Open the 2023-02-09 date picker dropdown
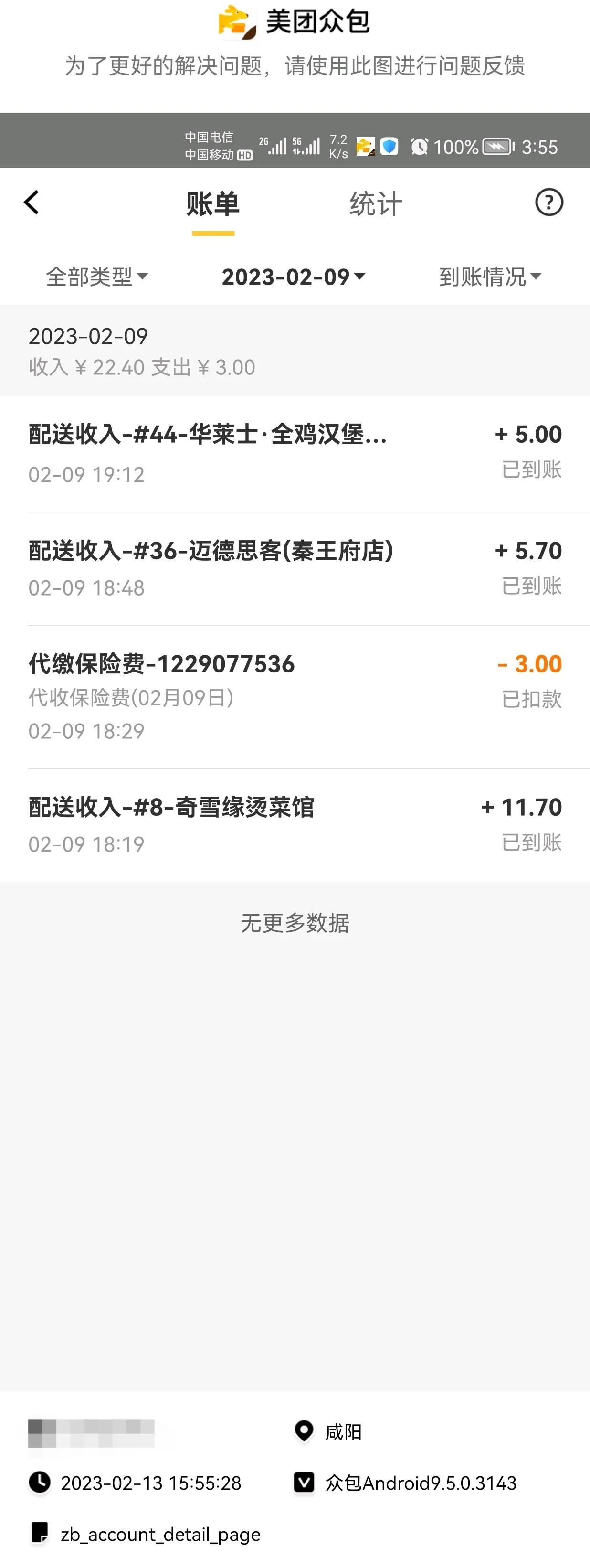This screenshot has width=590, height=1568. (292, 277)
